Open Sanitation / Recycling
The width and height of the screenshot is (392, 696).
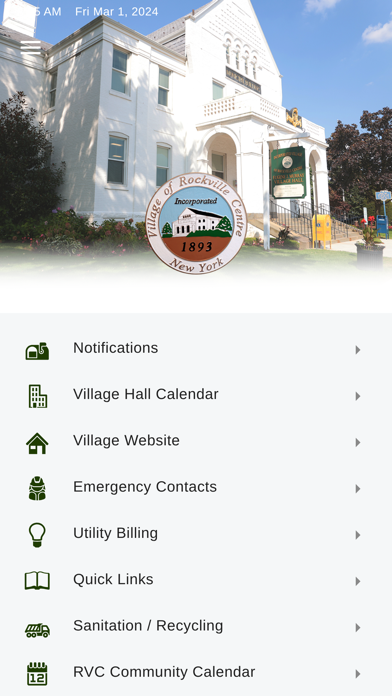point(196,627)
